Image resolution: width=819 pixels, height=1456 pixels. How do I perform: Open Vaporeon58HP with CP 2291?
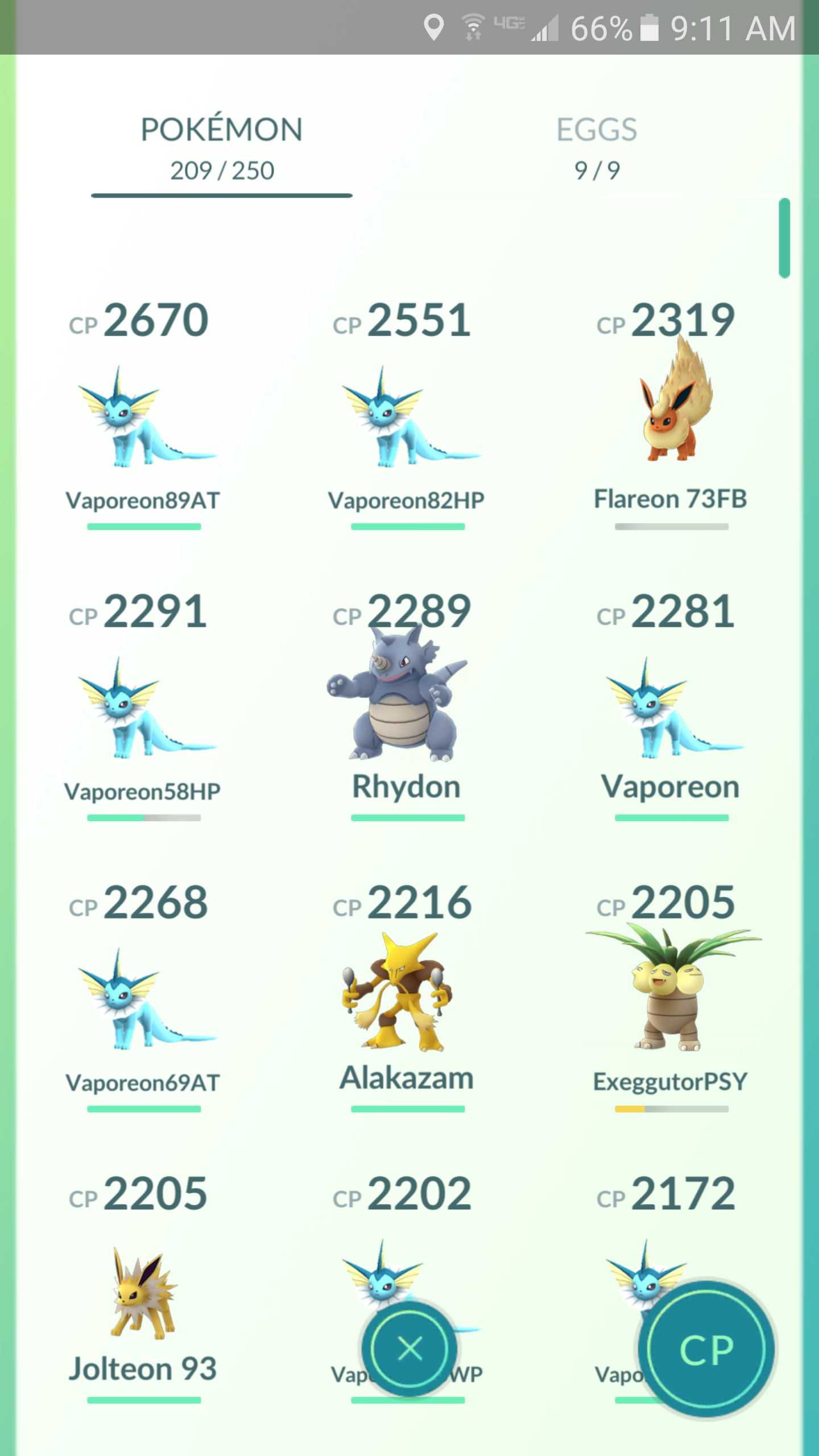pos(143,706)
